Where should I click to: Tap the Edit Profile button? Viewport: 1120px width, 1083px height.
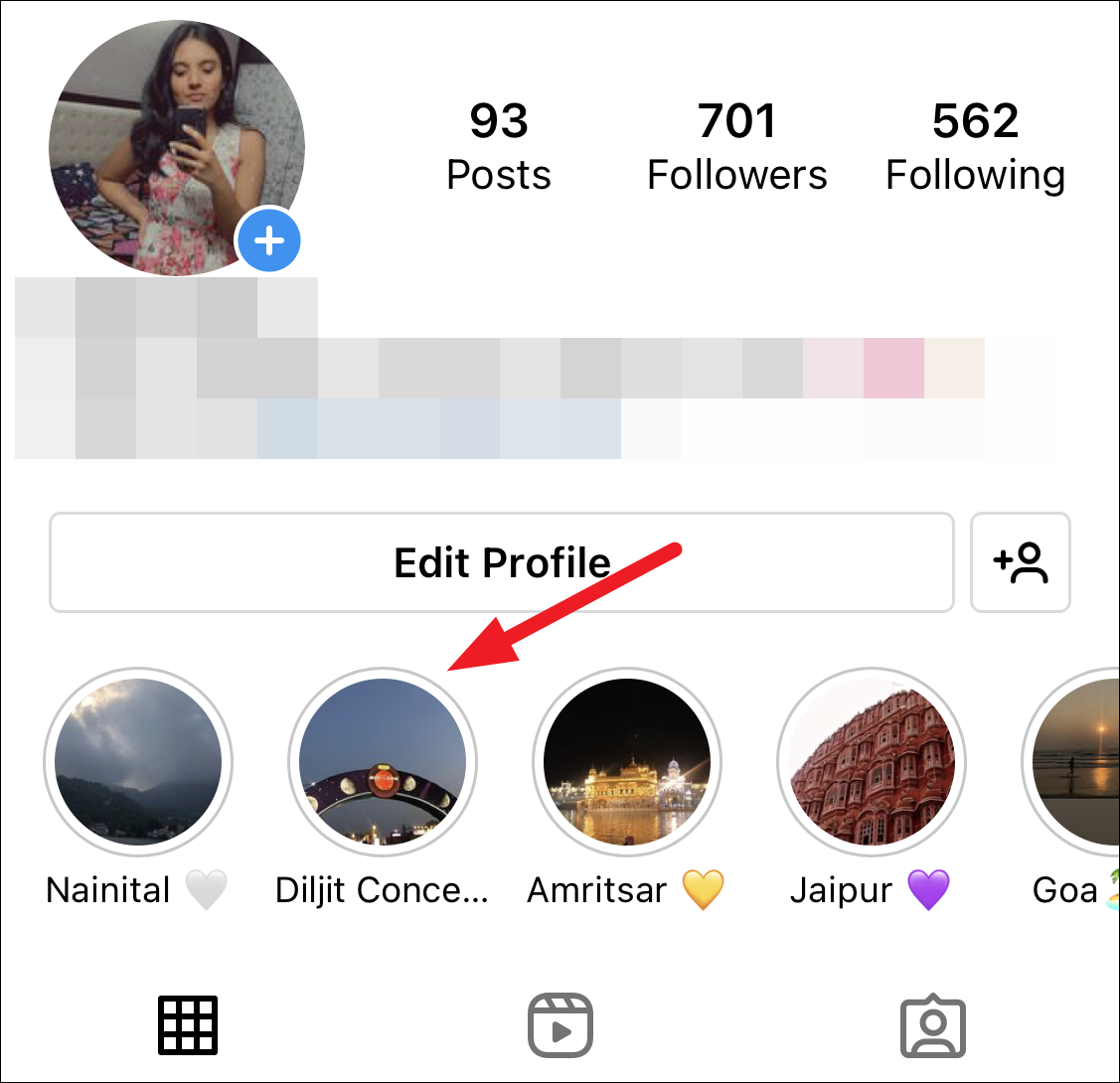pyautogui.click(x=502, y=562)
